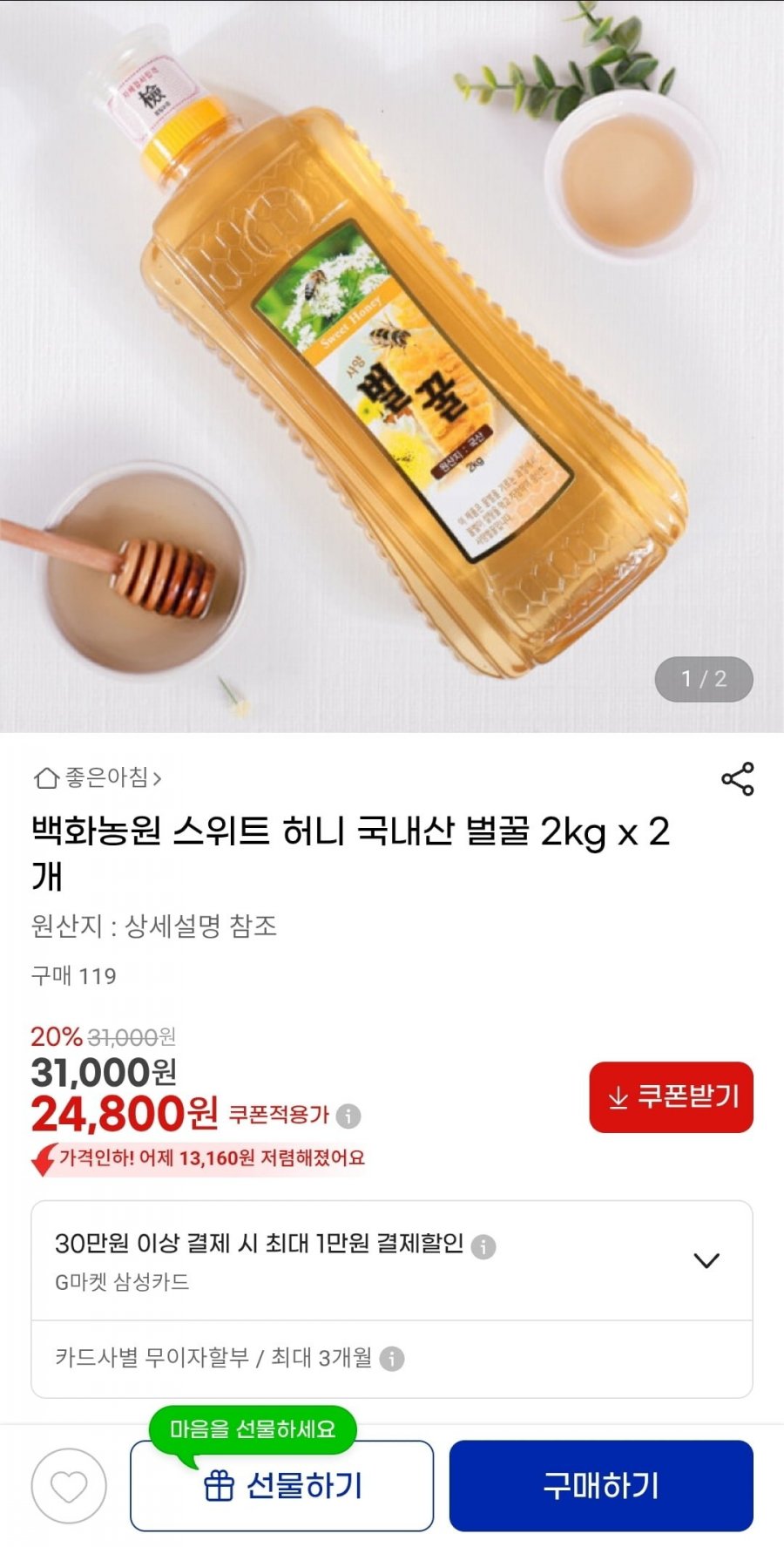Add this product to wishlist with heart
The width and height of the screenshot is (784, 1547).
(x=69, y=1486)
